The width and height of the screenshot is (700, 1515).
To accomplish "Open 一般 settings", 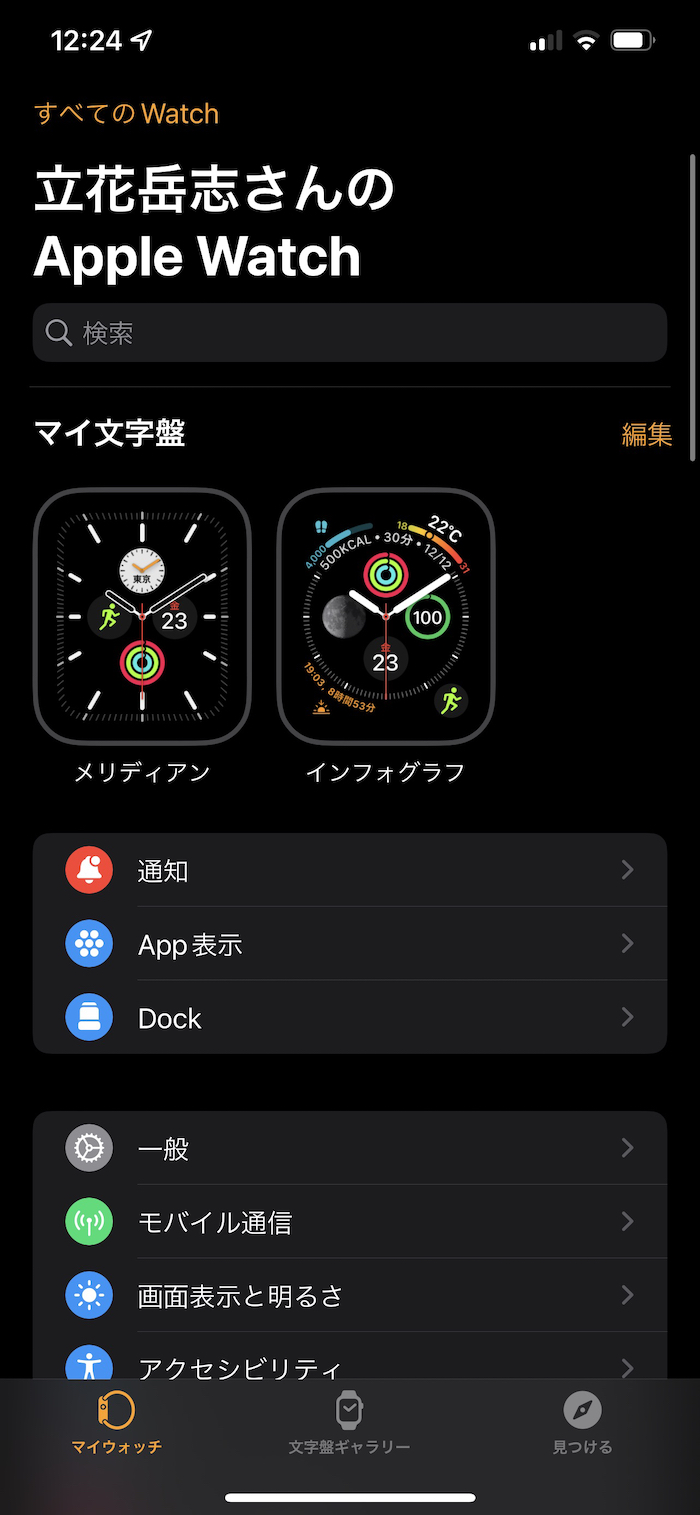I will click(350, 1148).
